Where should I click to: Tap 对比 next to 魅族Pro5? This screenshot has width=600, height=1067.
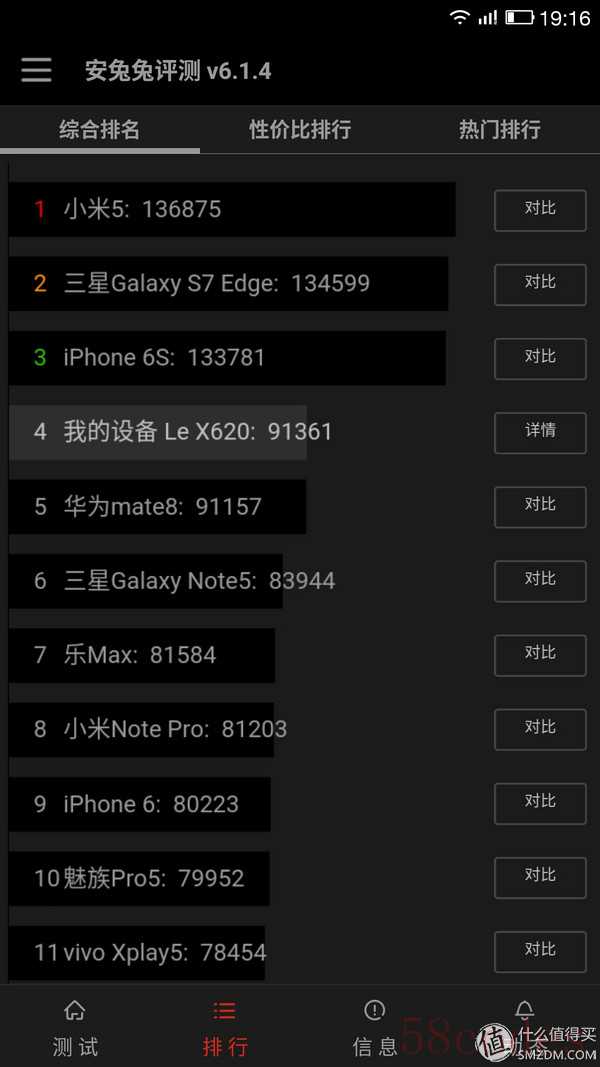pyautogui.click(x=540, y=878)
